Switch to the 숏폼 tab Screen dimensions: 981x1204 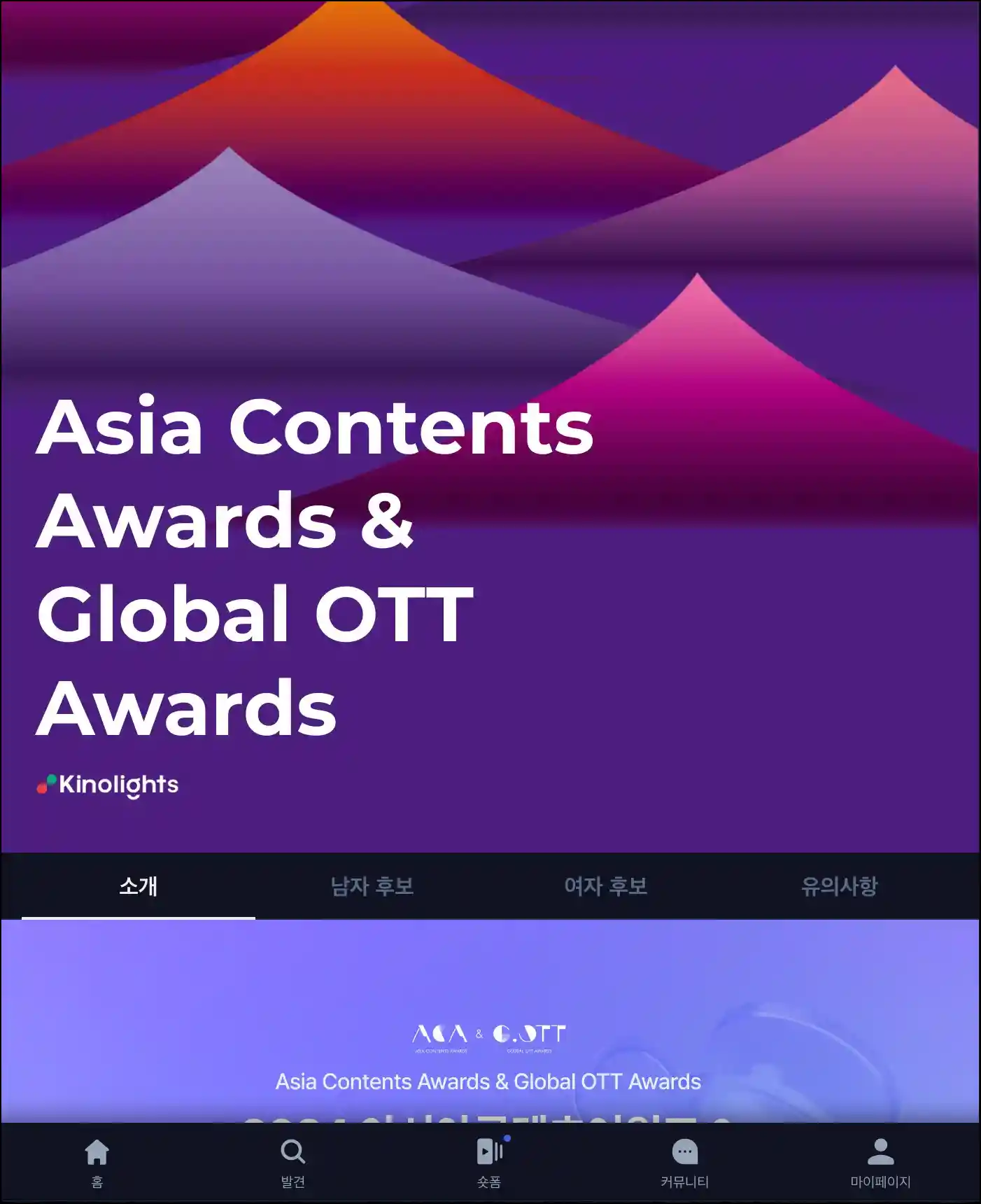489,1162
